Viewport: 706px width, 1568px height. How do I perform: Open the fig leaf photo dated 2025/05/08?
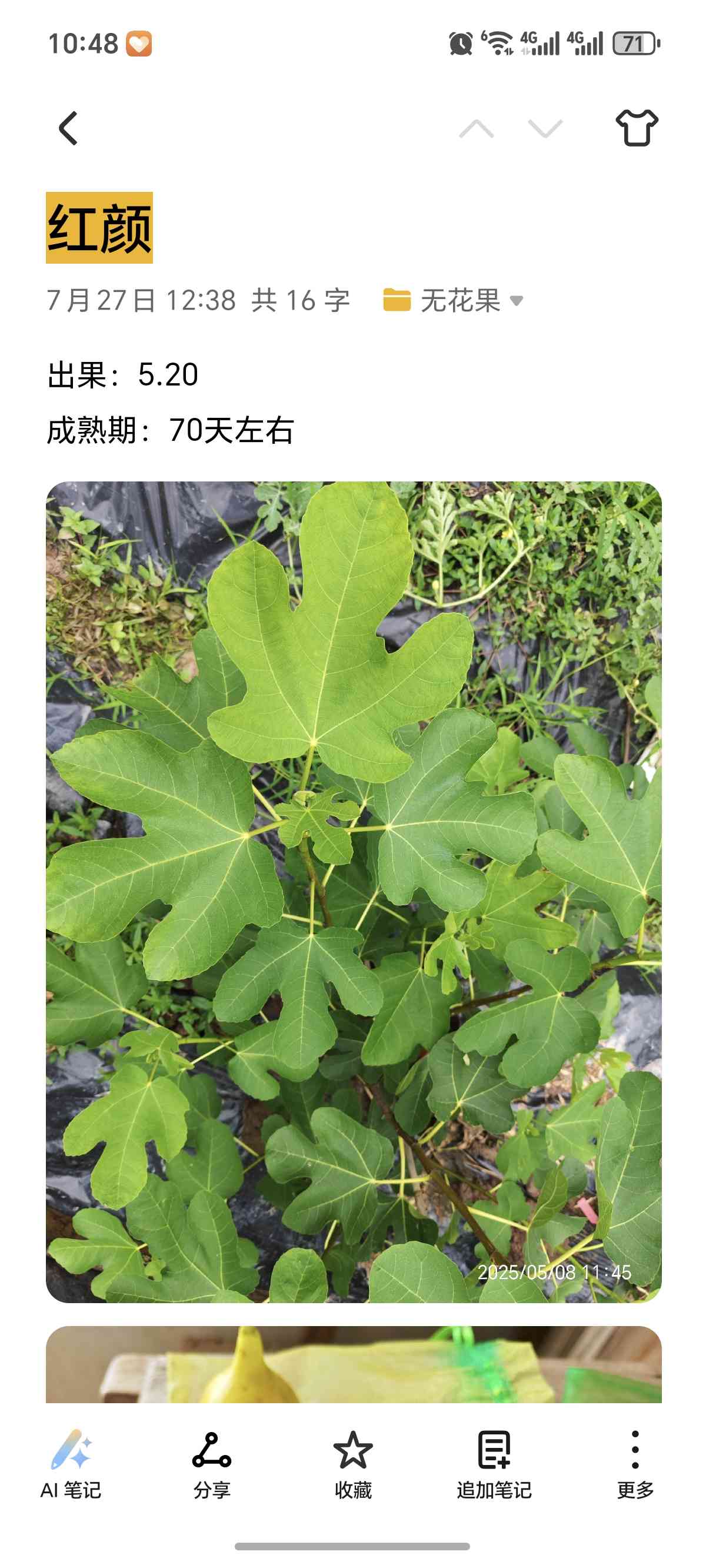point(353,892)
